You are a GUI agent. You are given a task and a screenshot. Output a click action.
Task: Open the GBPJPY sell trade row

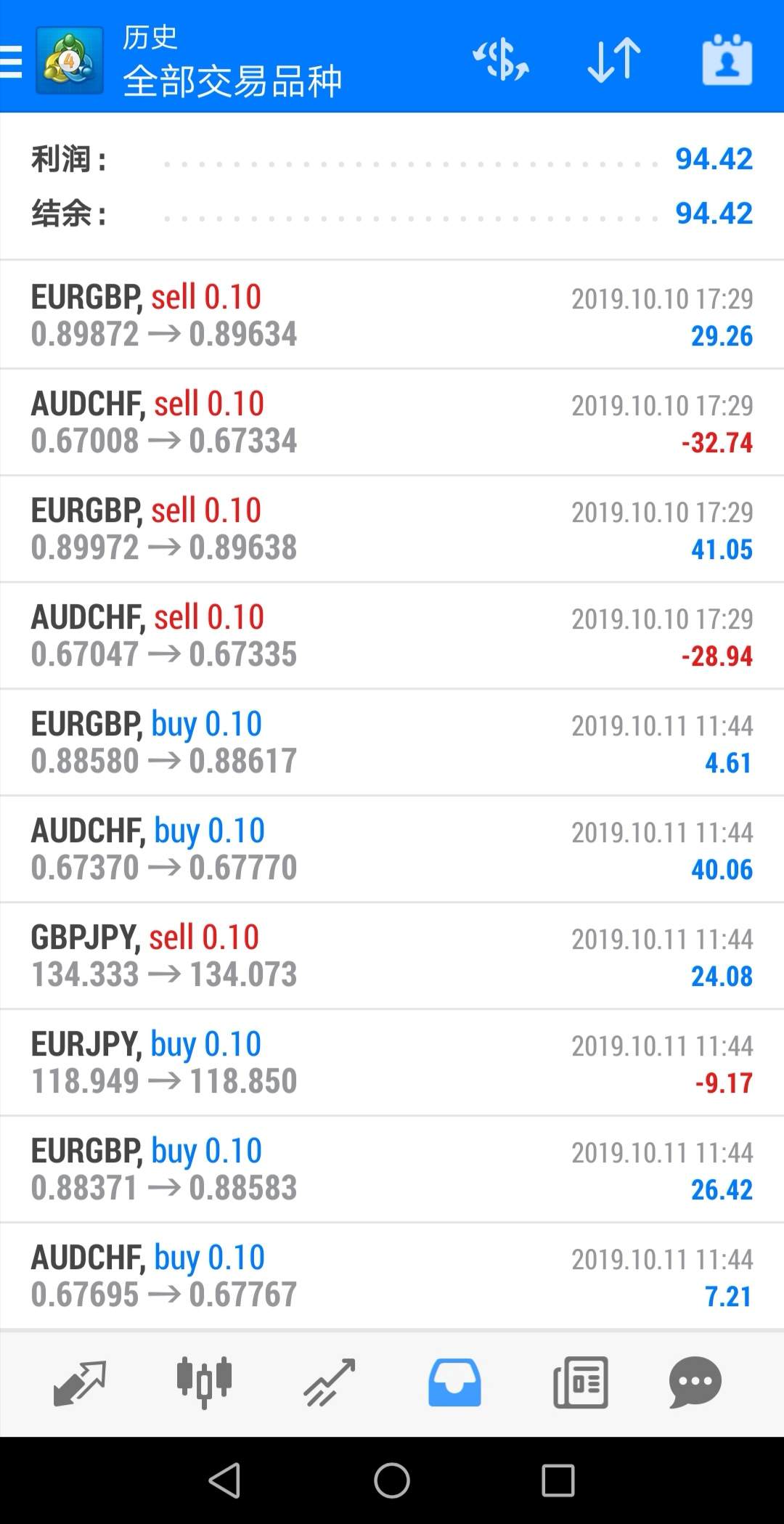[x=392, y=955]
